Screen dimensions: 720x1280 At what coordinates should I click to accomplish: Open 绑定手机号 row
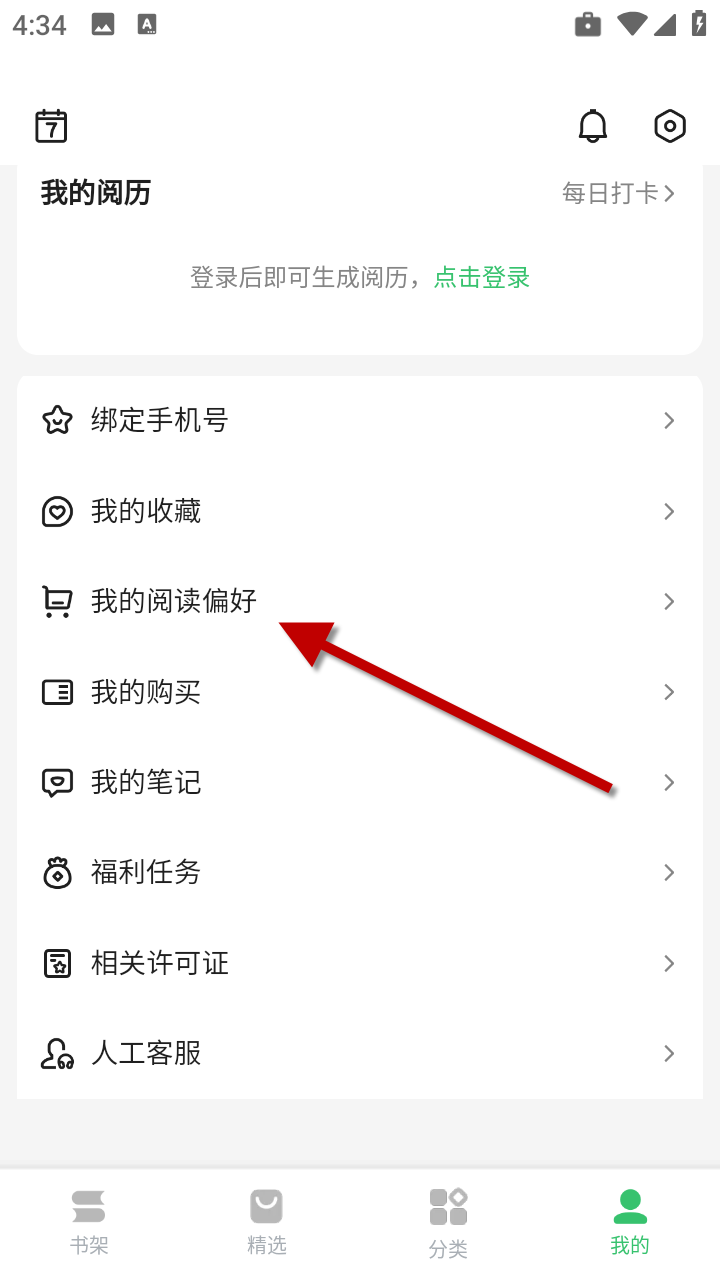point(359,420)
